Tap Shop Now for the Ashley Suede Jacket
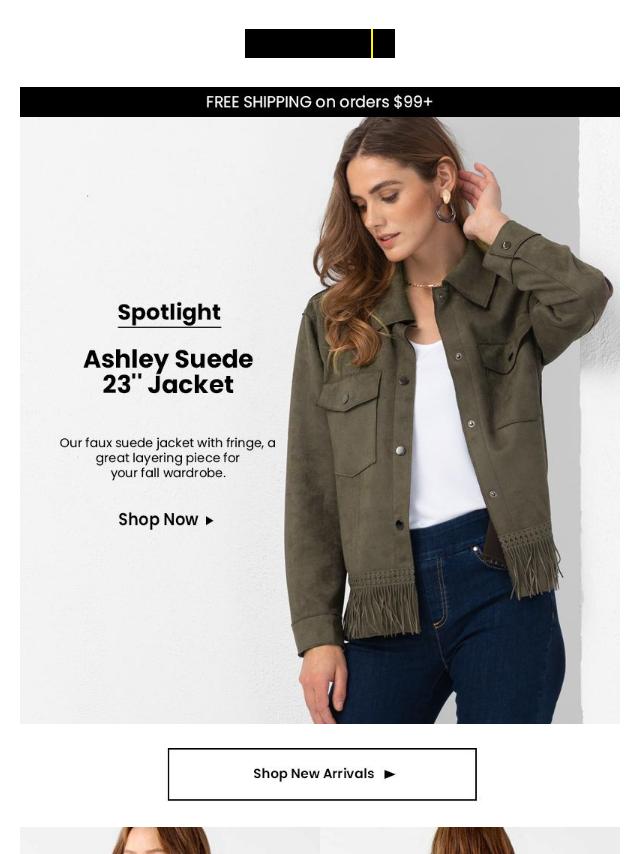 point(165,520)
